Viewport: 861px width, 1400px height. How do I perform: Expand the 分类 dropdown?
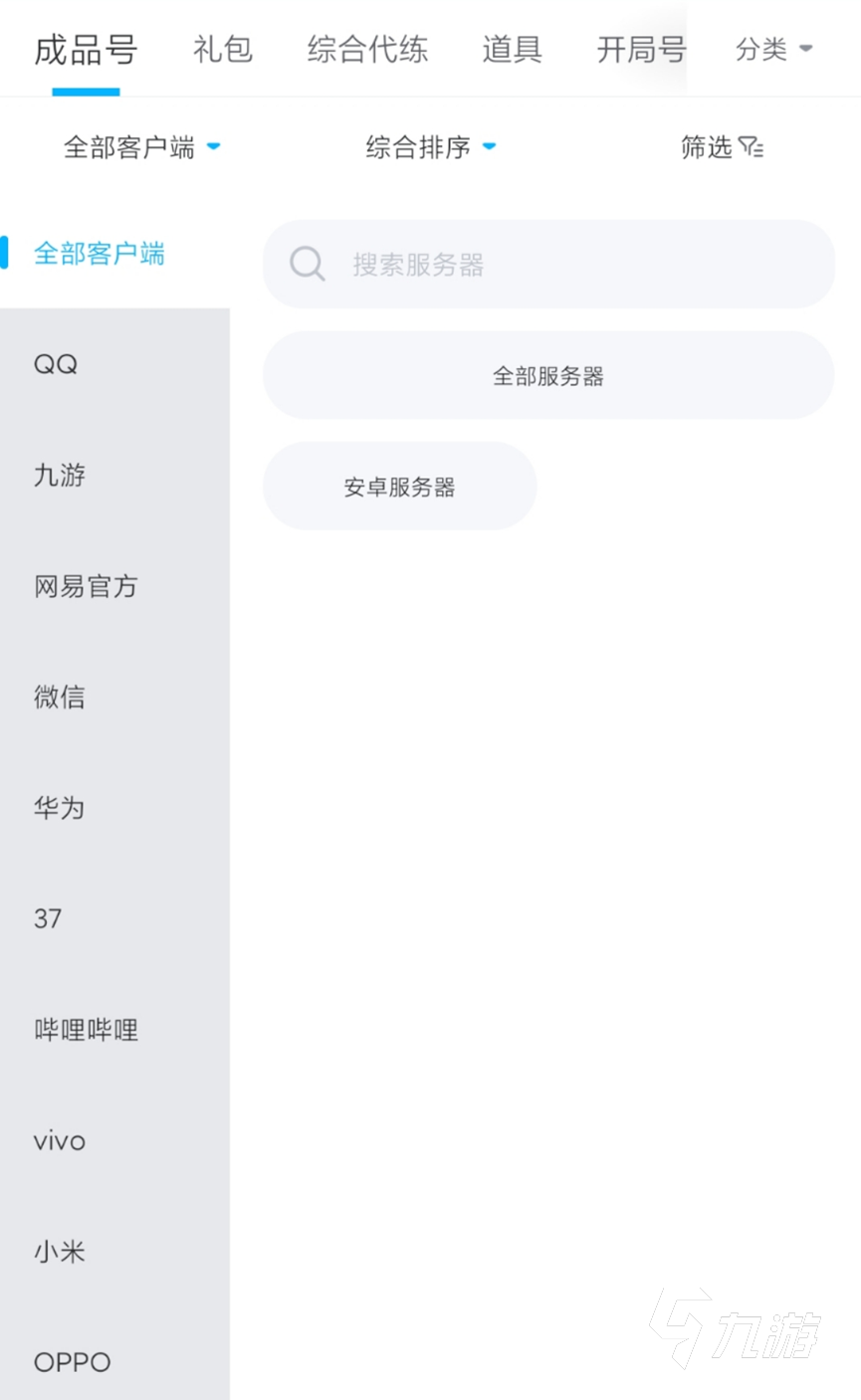pyautogui.click(x=773, y=49)
